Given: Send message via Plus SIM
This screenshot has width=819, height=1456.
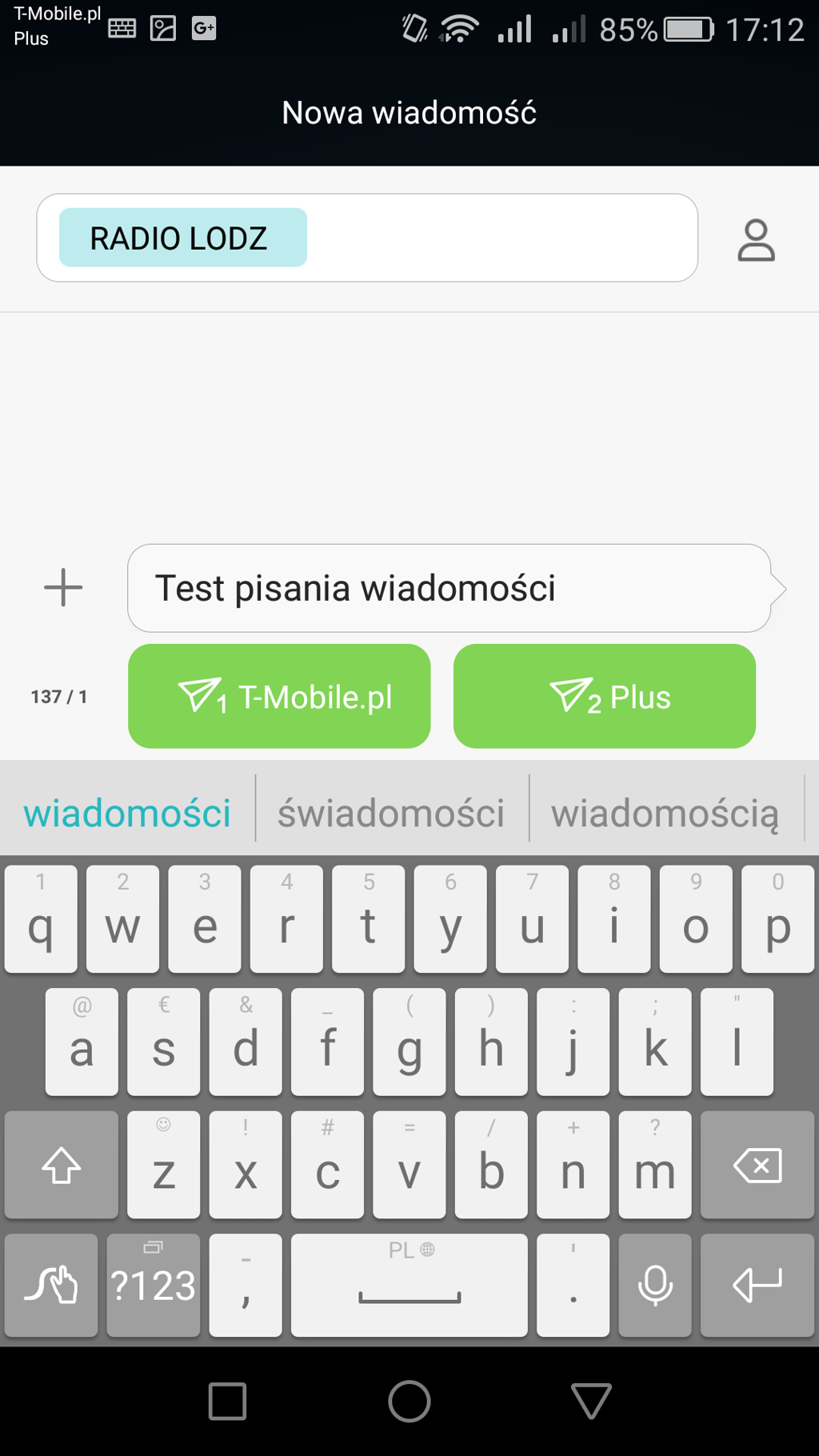Looking at the screenshot, I should [605, 696].
